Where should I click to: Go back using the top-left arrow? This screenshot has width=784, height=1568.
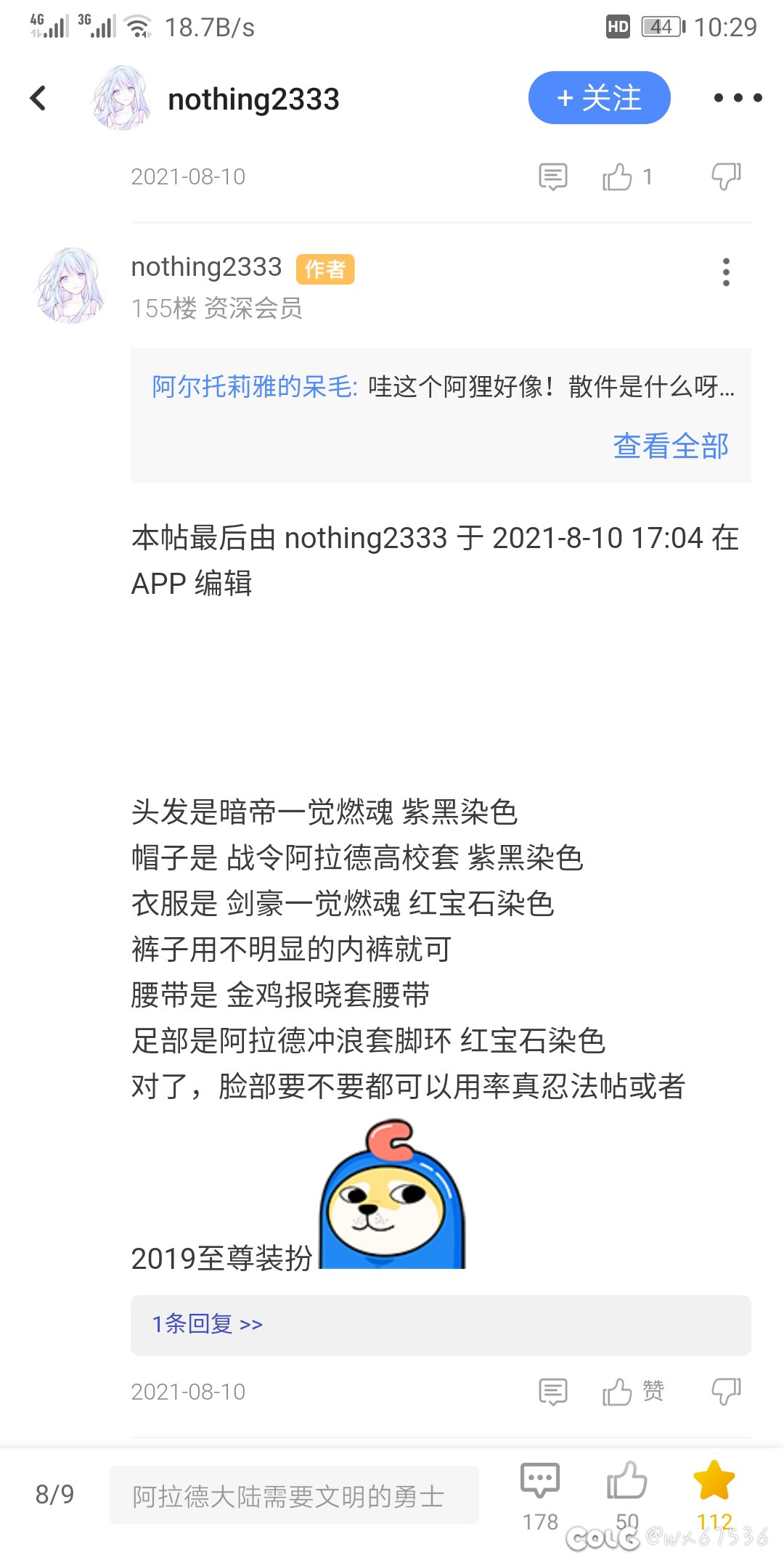point(38,98)
